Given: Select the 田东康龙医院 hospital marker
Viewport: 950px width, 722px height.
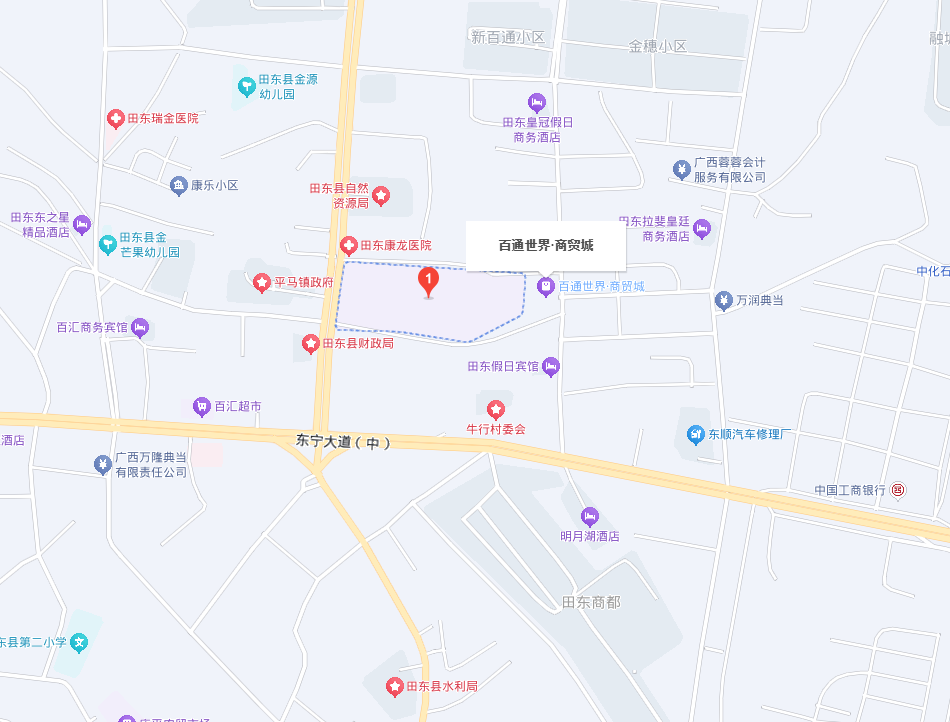Looking at the screenshot, I should 348,245.
